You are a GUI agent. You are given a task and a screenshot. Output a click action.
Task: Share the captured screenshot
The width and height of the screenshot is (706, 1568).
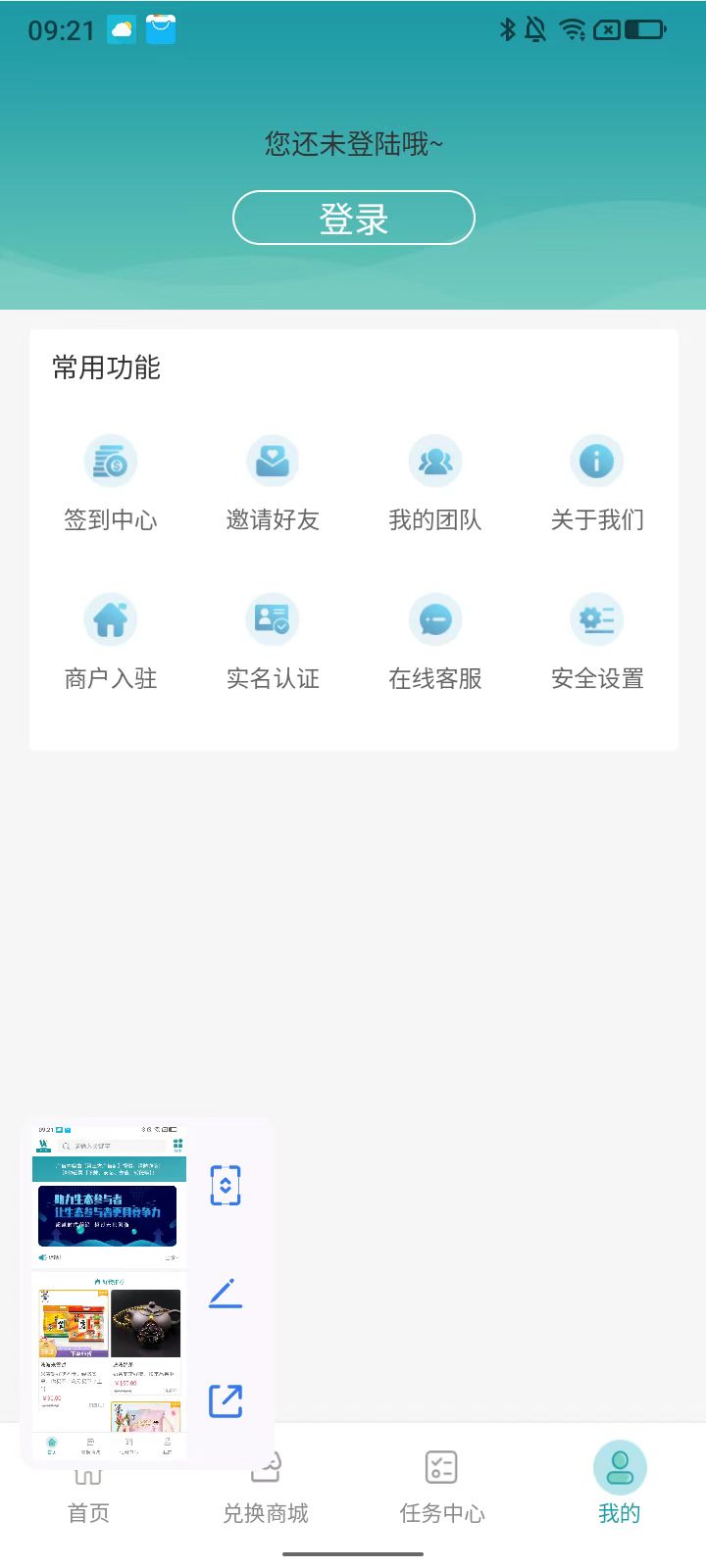[226, 1400]
